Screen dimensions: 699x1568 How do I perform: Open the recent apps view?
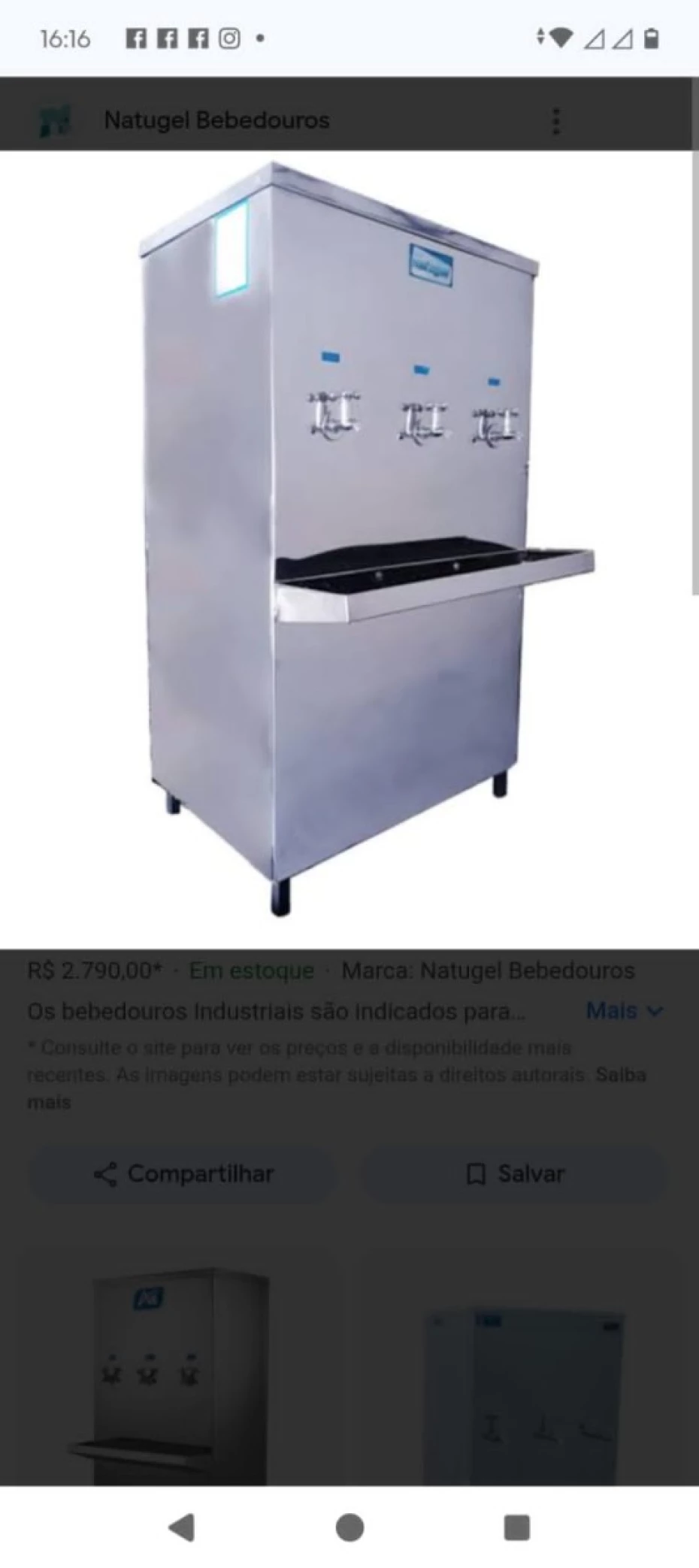pos(516,1527)
